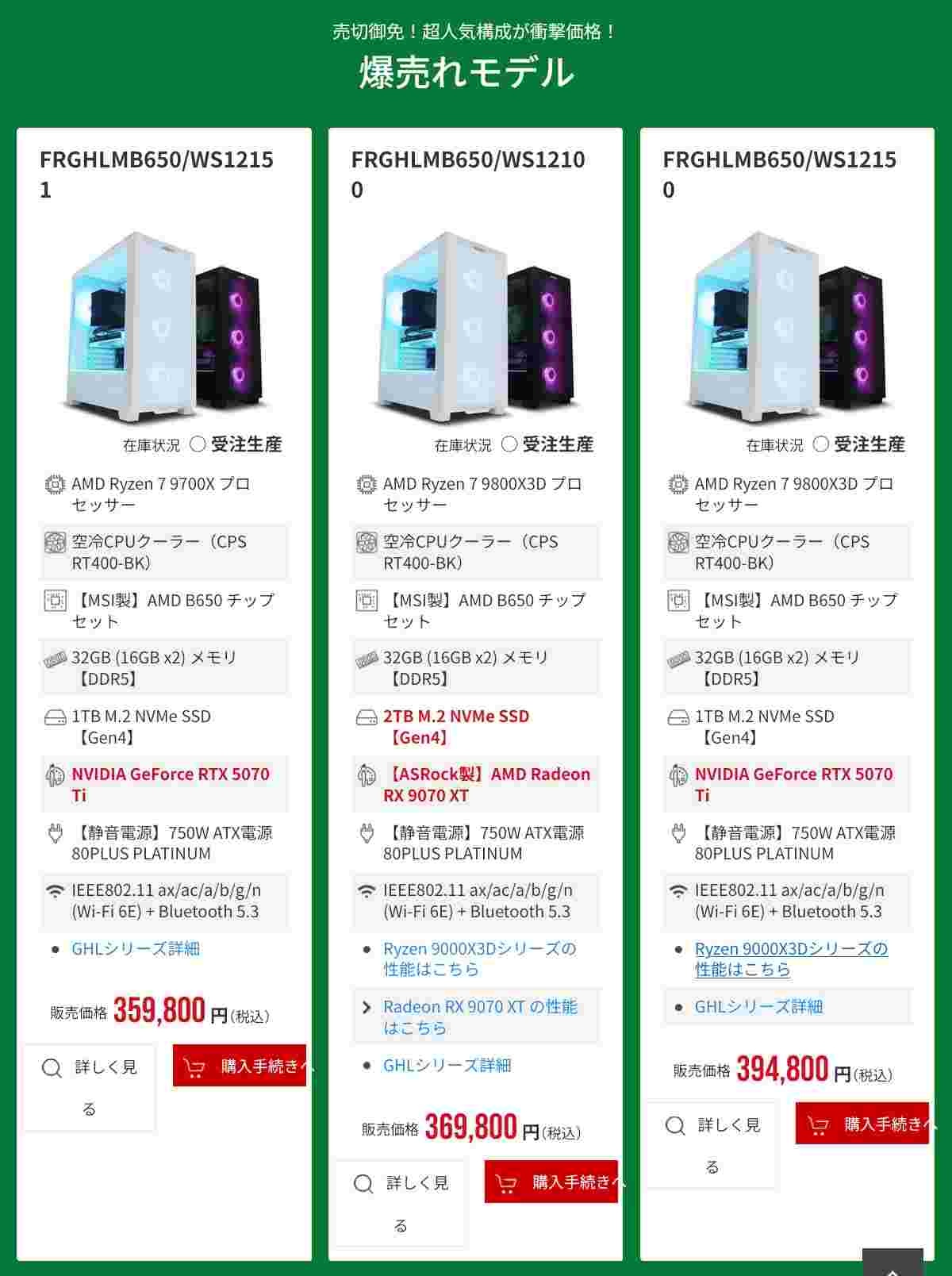952x1276 pixels.
Task: Open GHLシリーズ詳細 link in the WS12150 card
Action: (x=758, y=1007)
